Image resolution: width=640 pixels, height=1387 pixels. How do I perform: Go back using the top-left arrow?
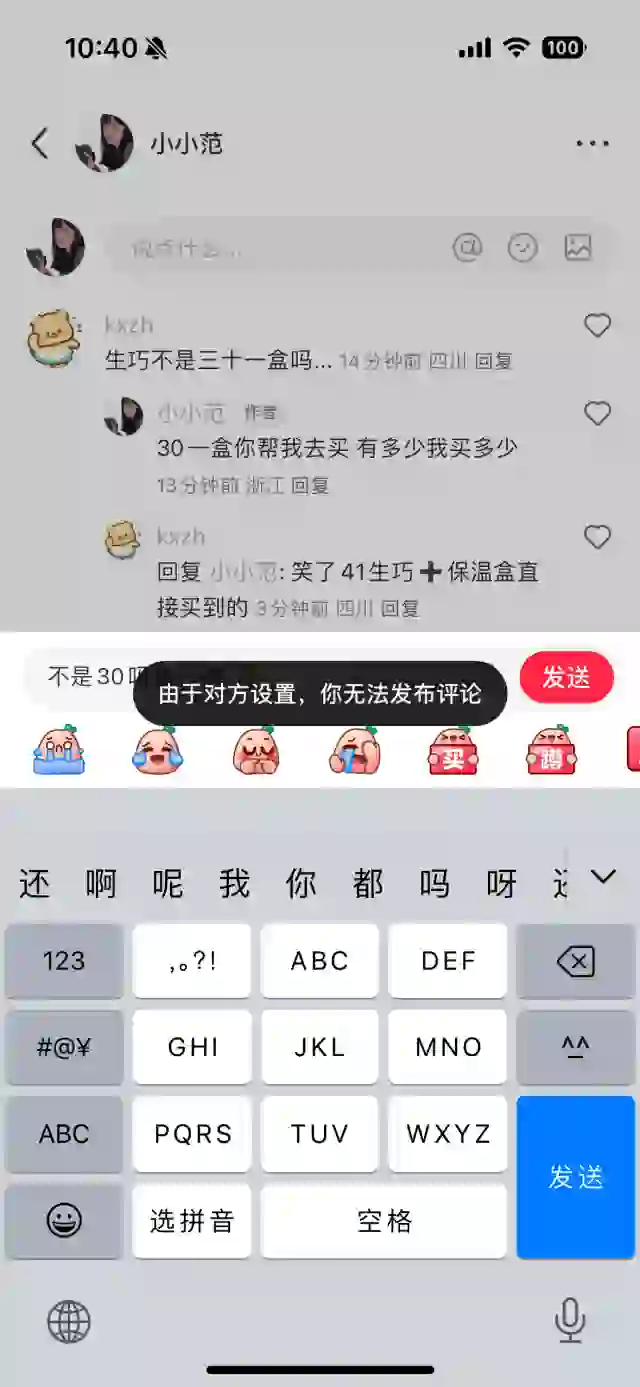[40, 144]
